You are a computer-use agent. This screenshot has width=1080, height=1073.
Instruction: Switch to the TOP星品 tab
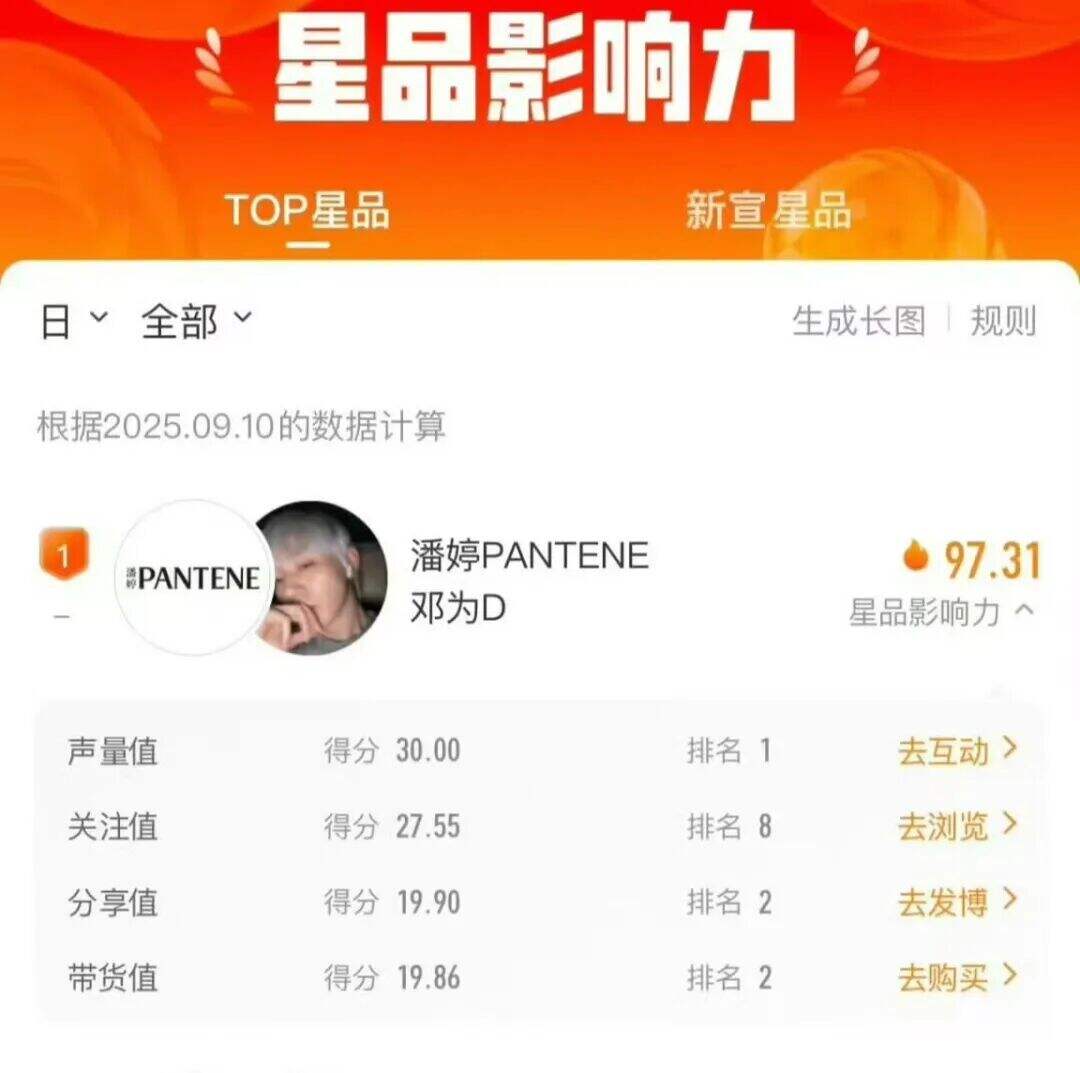tap(306, 211)
